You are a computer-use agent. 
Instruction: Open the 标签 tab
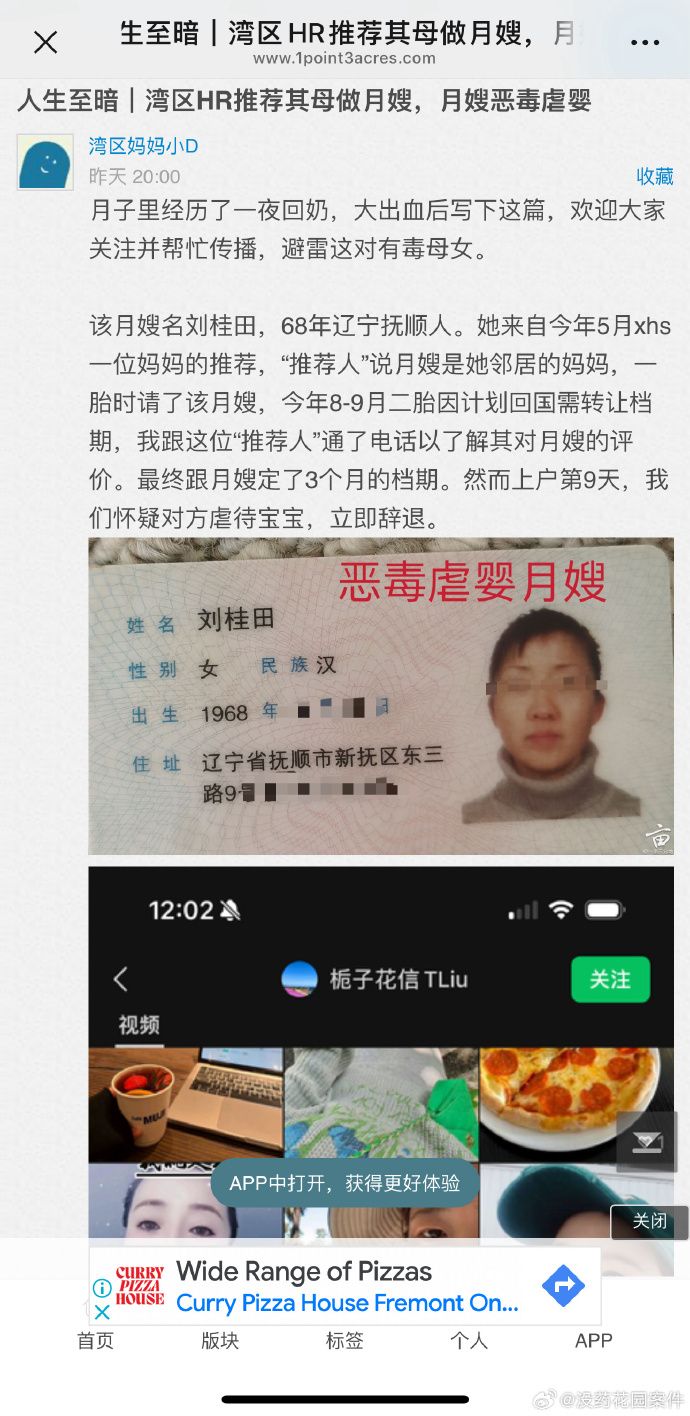[344, 1341]
